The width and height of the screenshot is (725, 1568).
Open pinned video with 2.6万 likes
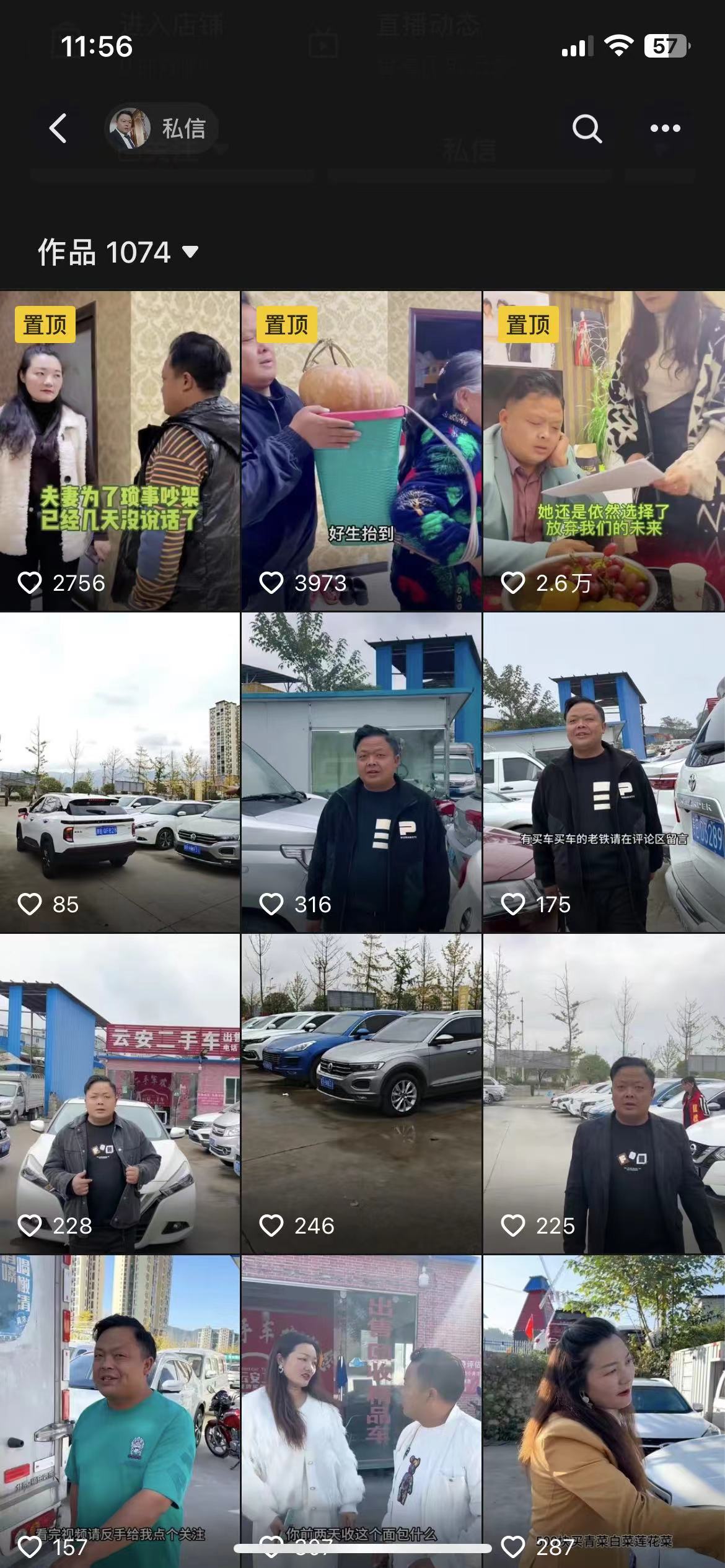[x=604, y=451]
